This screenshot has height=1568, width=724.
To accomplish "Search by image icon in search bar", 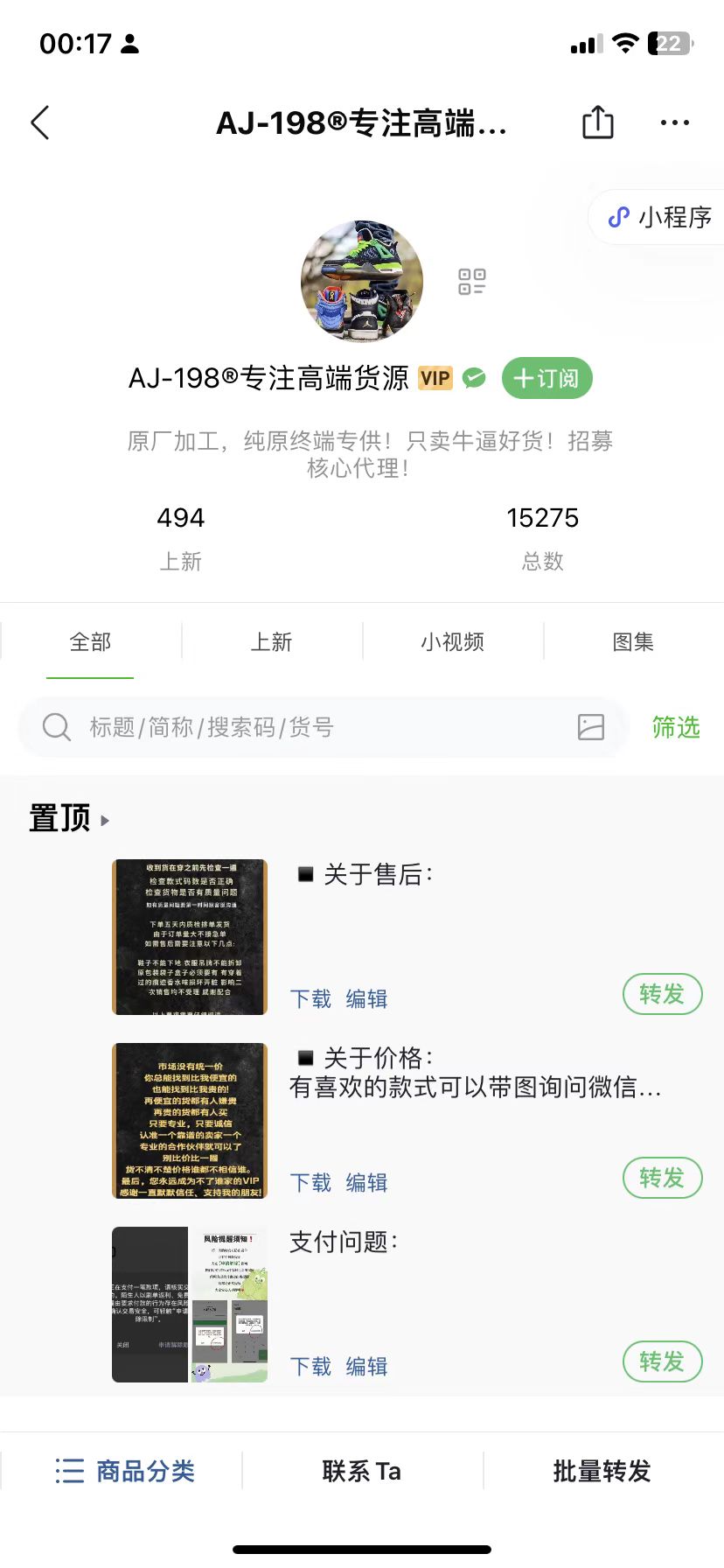I will (591, 727).
